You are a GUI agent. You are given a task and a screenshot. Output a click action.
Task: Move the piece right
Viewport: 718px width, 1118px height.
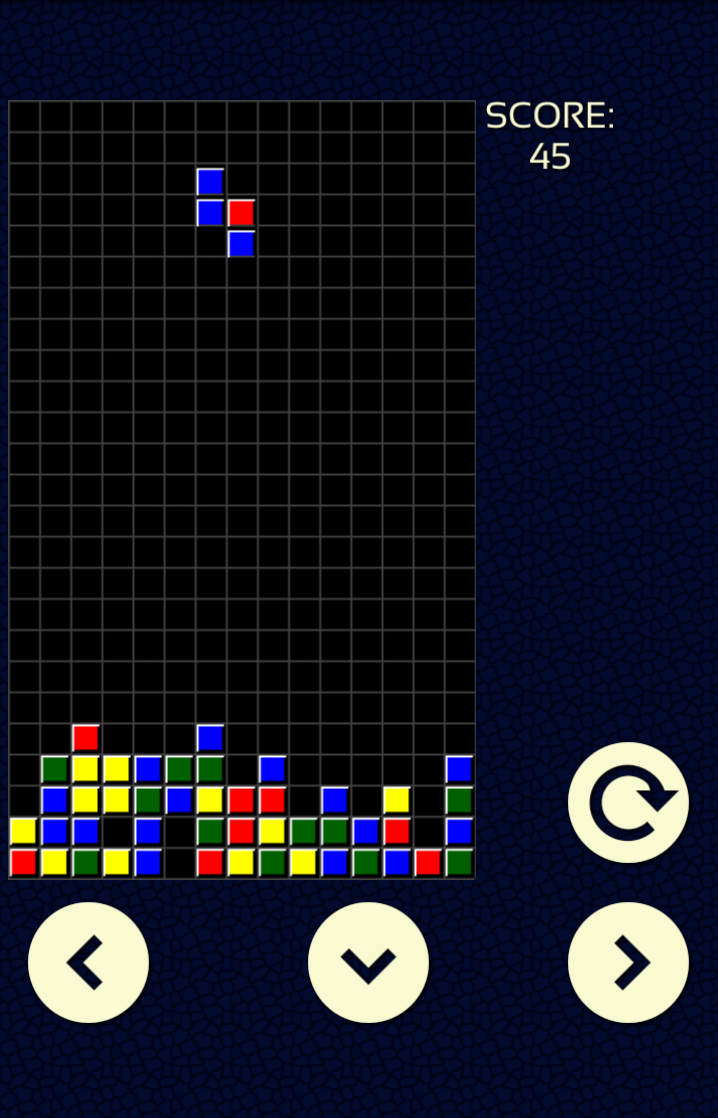click(628, 962)
